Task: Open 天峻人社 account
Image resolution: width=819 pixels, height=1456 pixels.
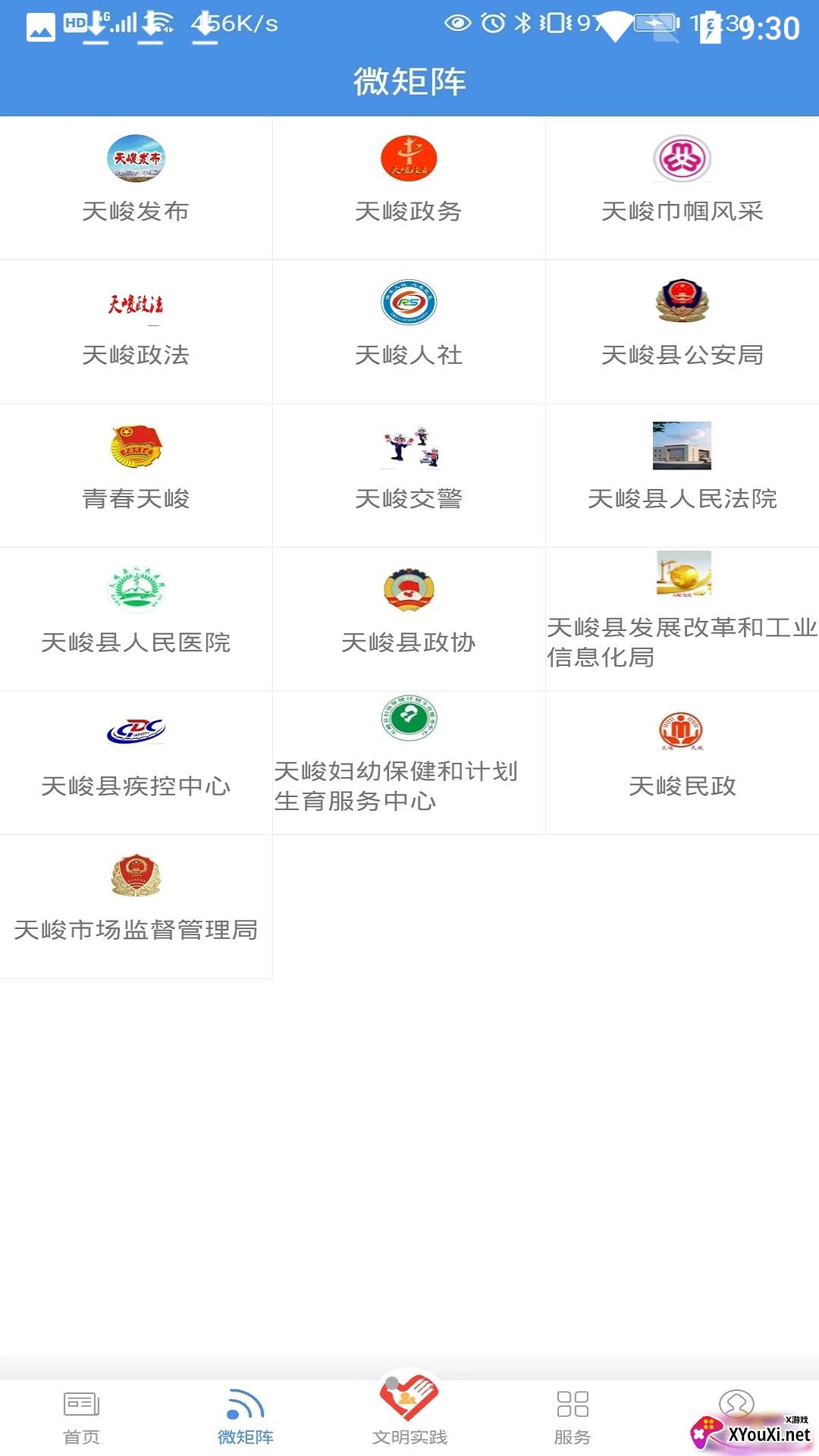Action: 409,331
